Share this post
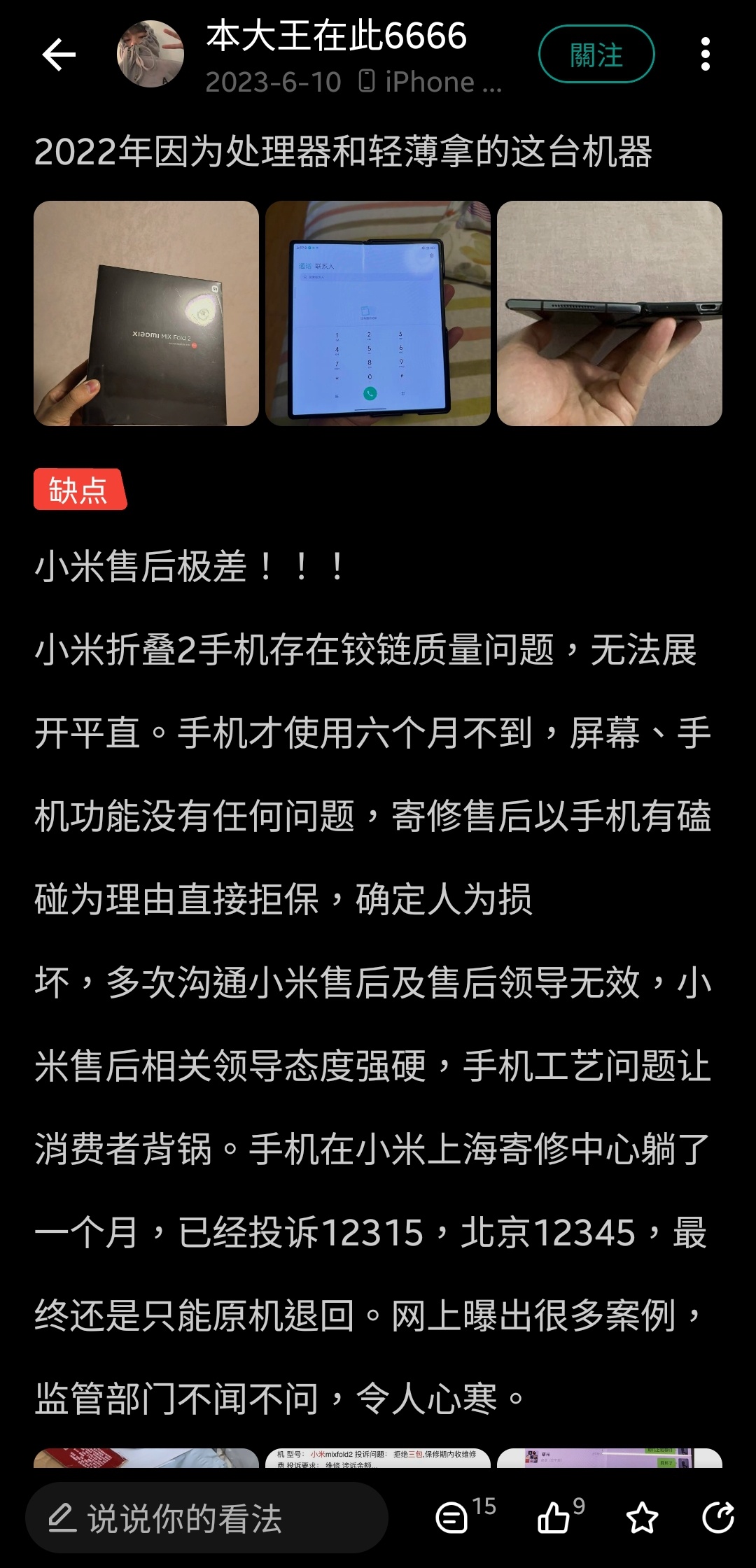This screenshot has width=756, height=1568. pos(717,1517)
